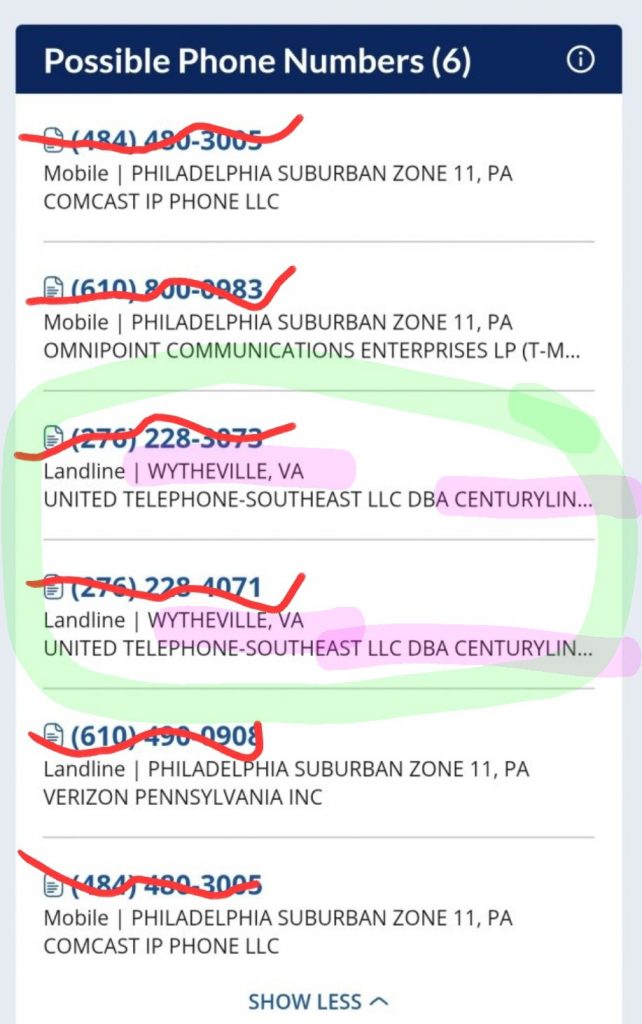Image resolution: width=642 pixels, height=1024 pixels.
Task: Open the Wytheville landline ending in 4071
Action: tap(167, 588)
